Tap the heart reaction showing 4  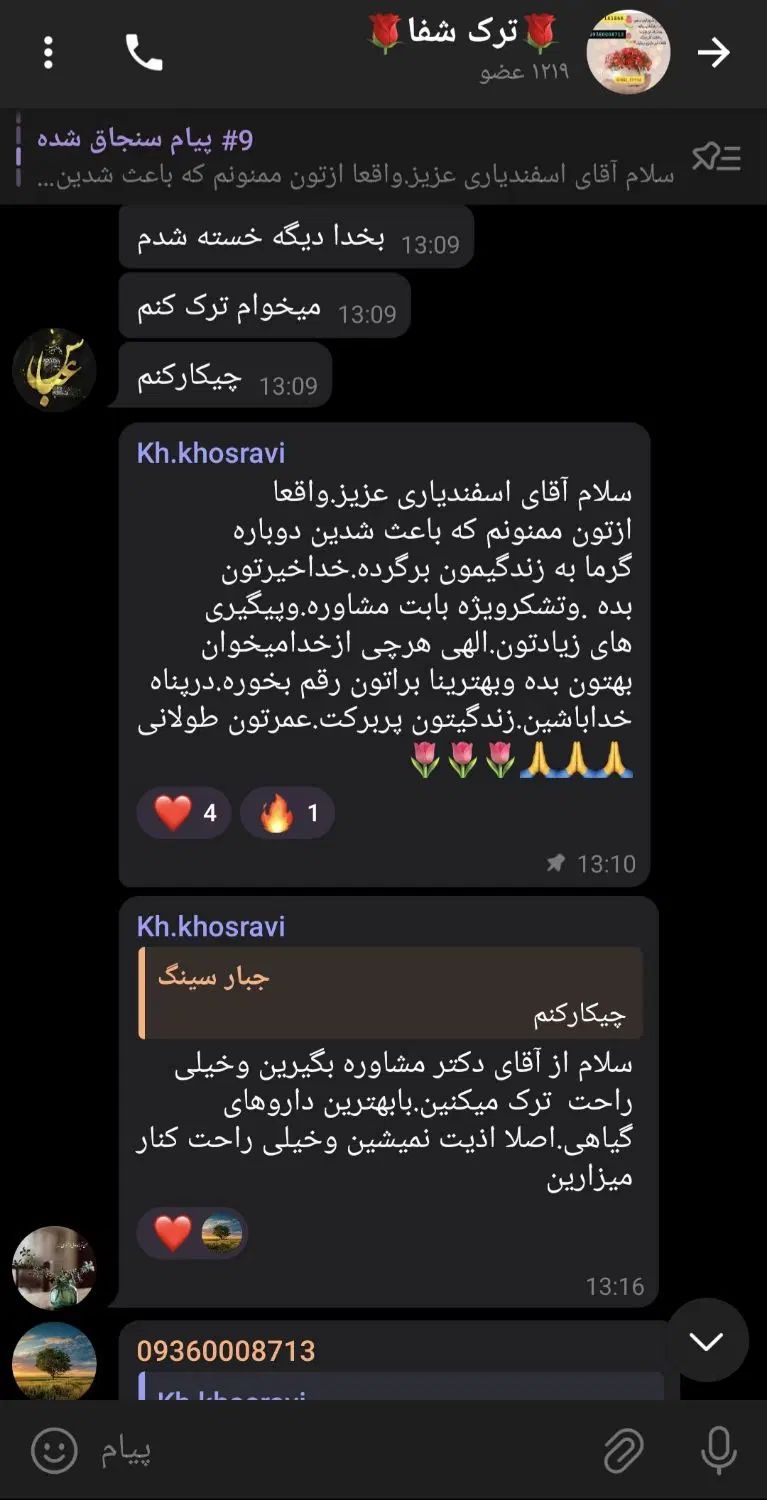point(185,813)
